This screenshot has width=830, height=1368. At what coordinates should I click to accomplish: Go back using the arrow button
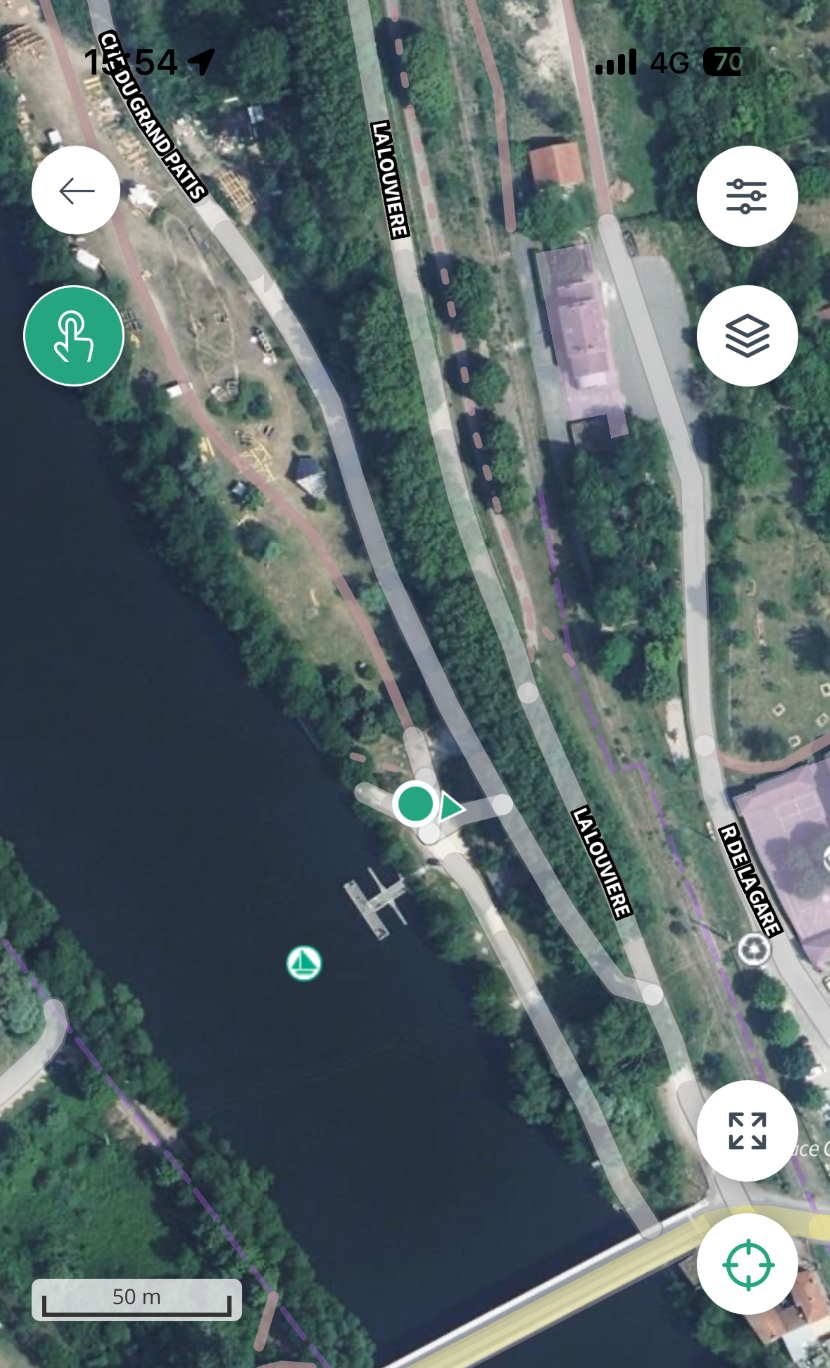tap(76, 191)
